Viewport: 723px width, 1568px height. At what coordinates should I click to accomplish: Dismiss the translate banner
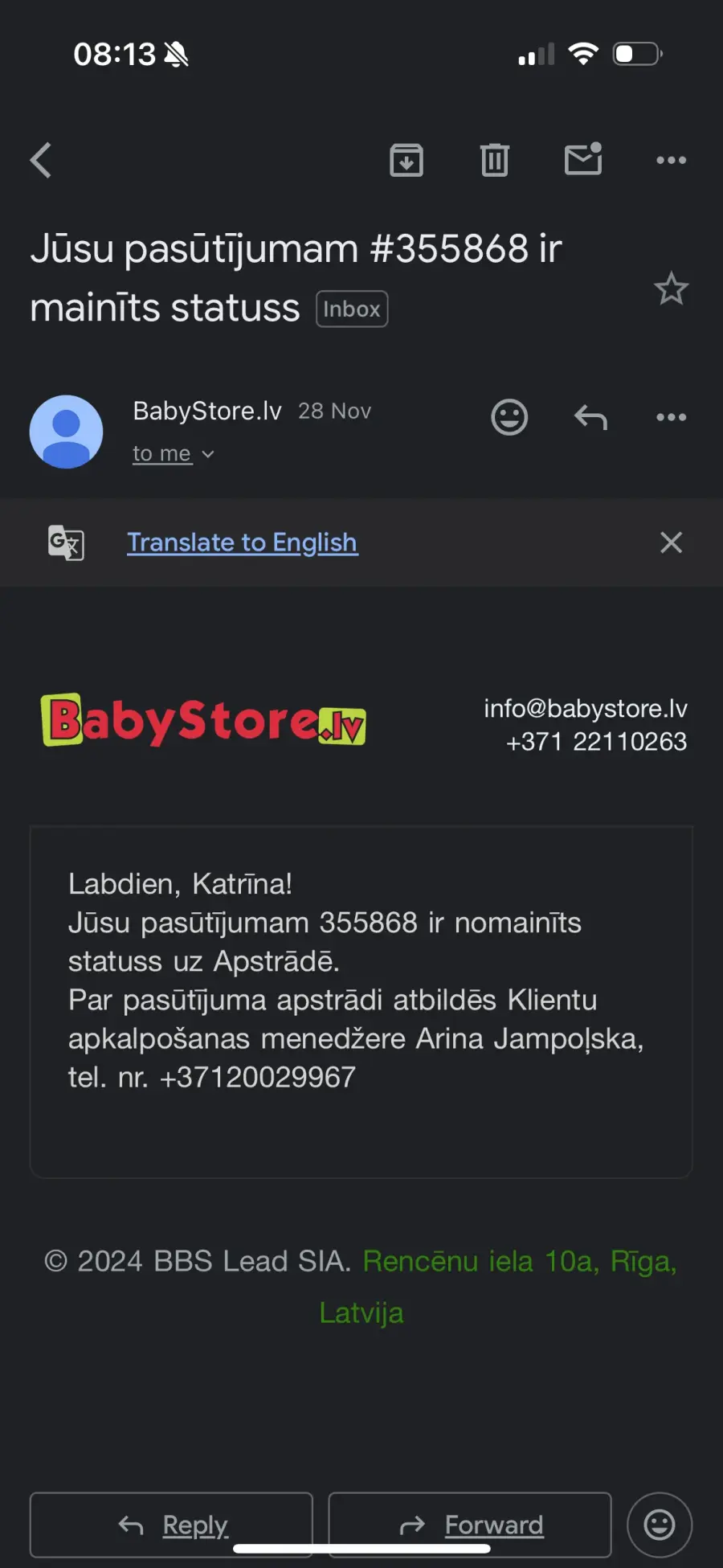(672, 542)
